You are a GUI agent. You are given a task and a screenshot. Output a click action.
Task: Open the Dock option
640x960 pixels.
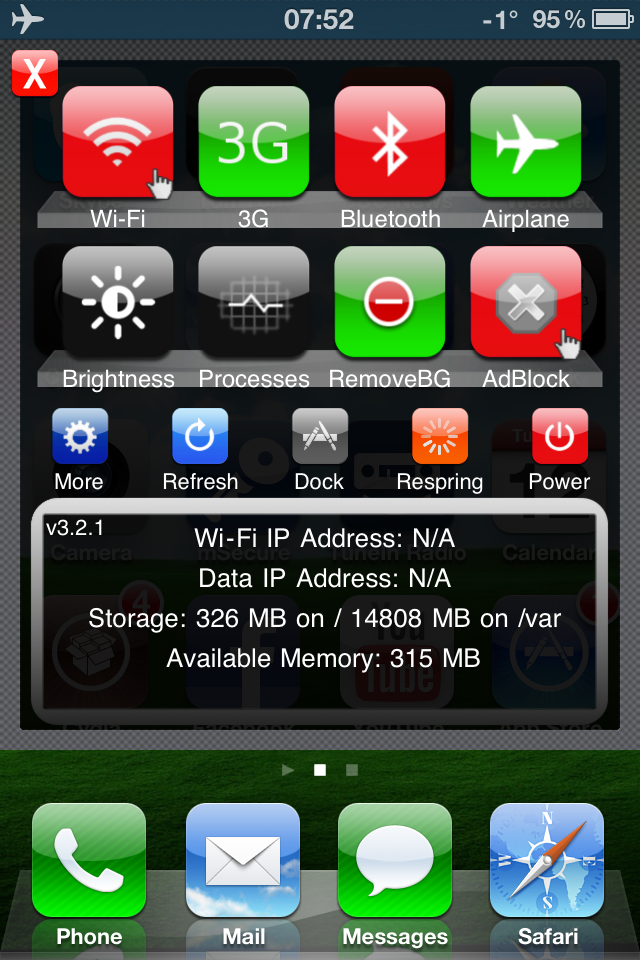click(x=319, y=437)
